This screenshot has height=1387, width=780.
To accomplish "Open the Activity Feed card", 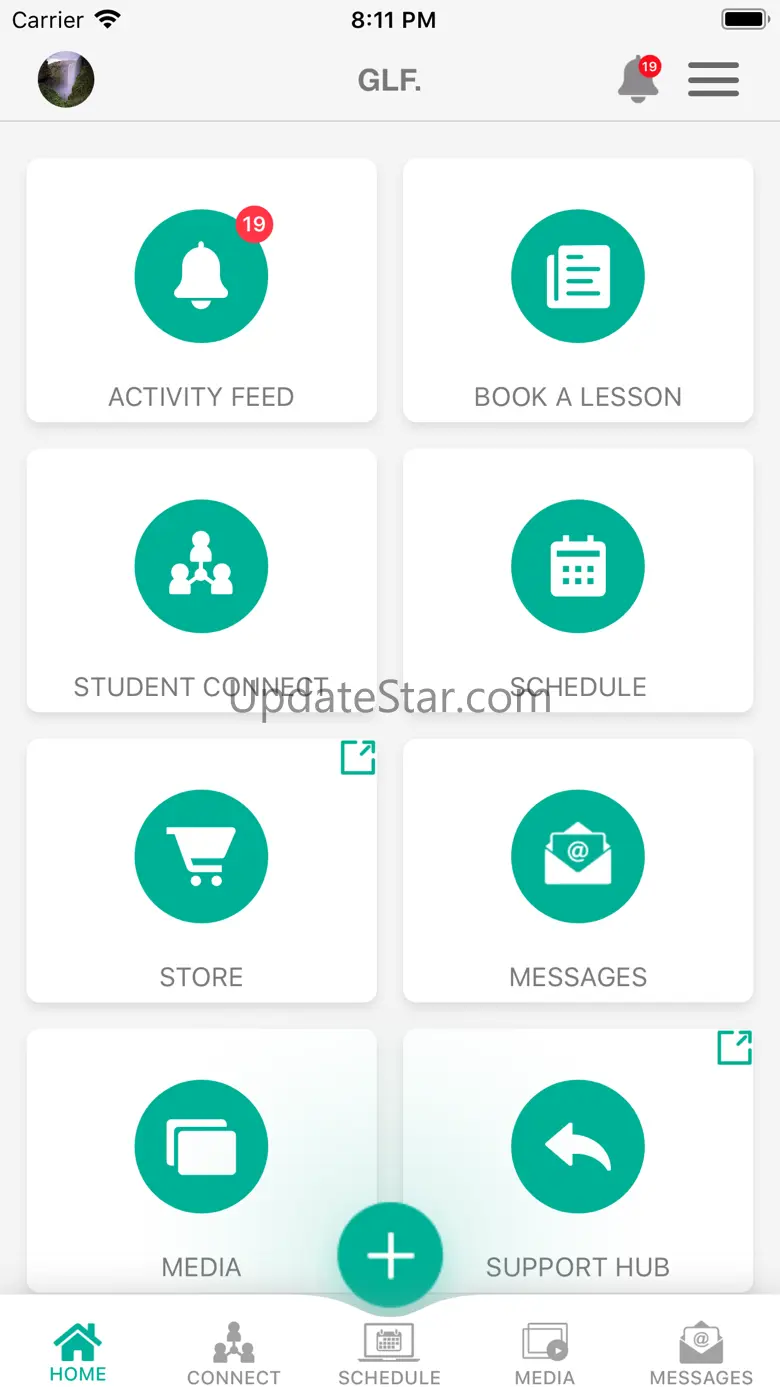I will tap(202, 290).
